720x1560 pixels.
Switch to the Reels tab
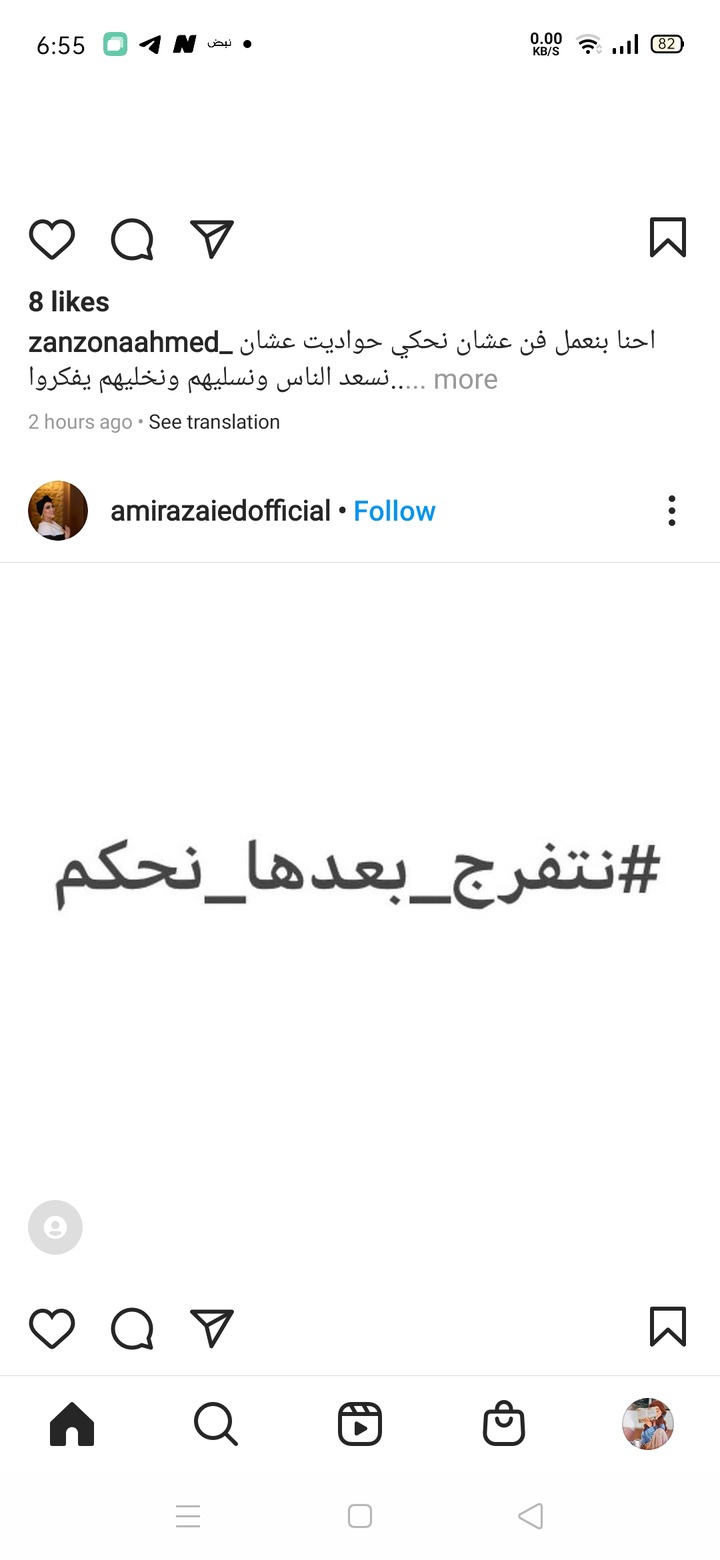click(x=360, y=1424)
